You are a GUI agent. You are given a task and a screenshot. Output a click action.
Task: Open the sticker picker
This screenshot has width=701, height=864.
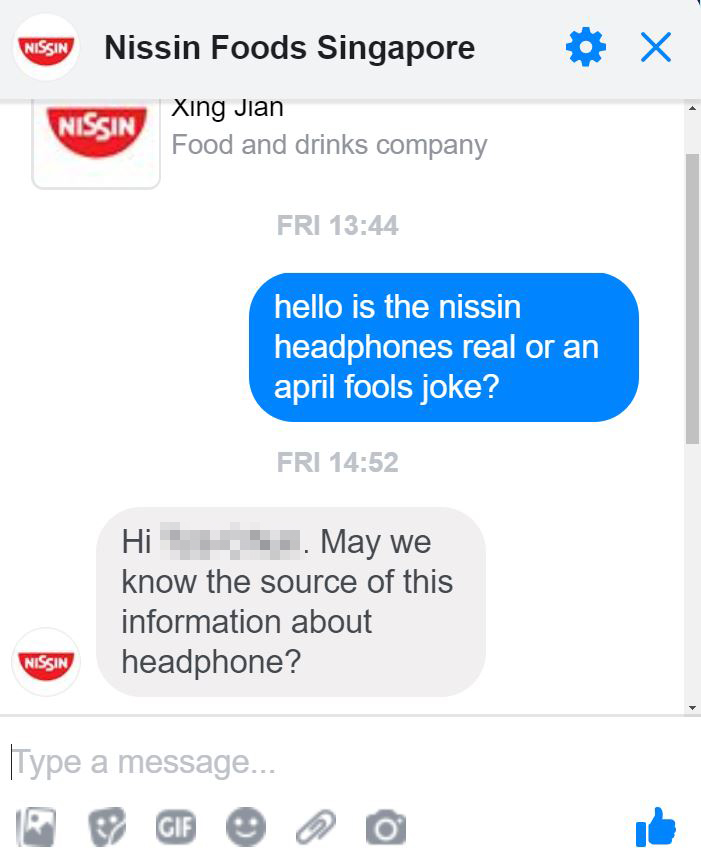coord(105,827)
